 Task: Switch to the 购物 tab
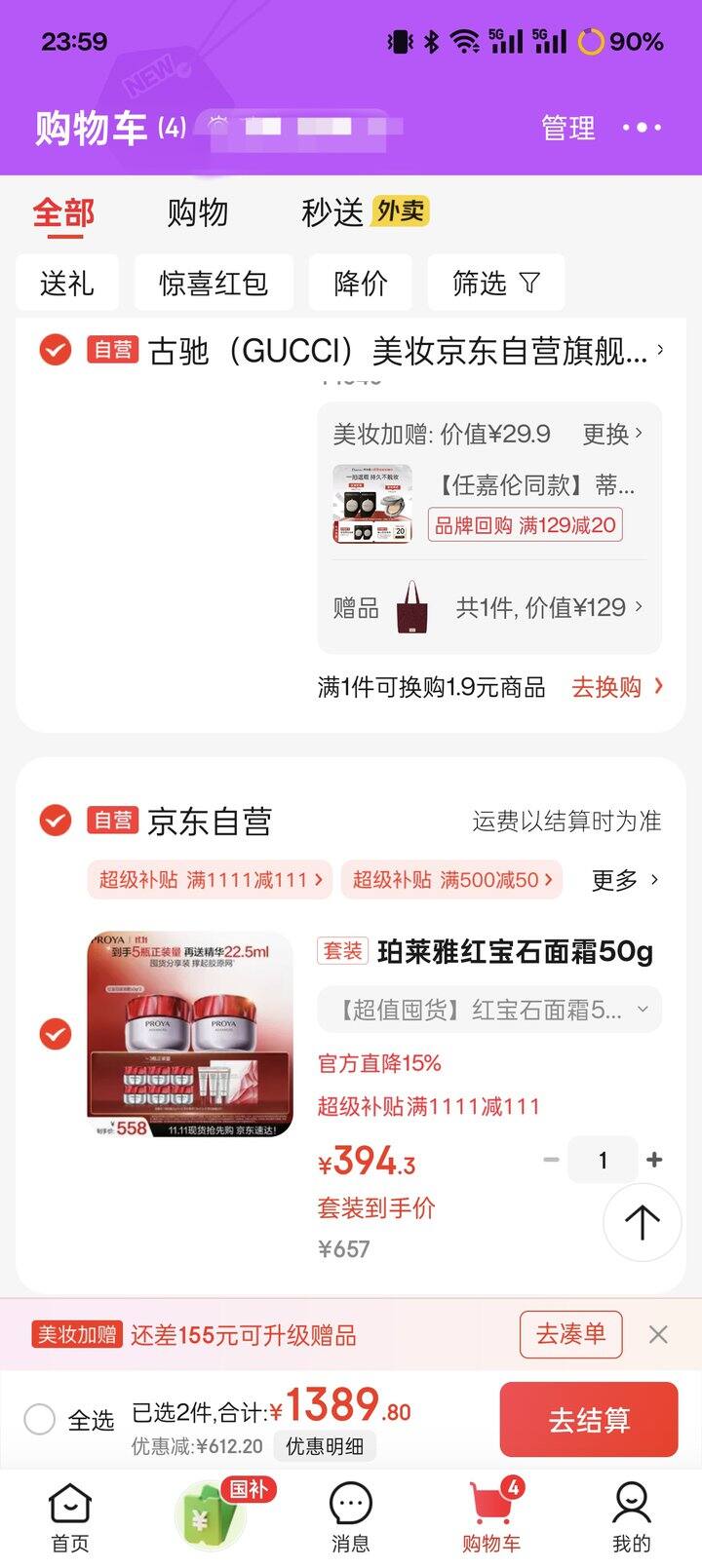pos(199,211)
